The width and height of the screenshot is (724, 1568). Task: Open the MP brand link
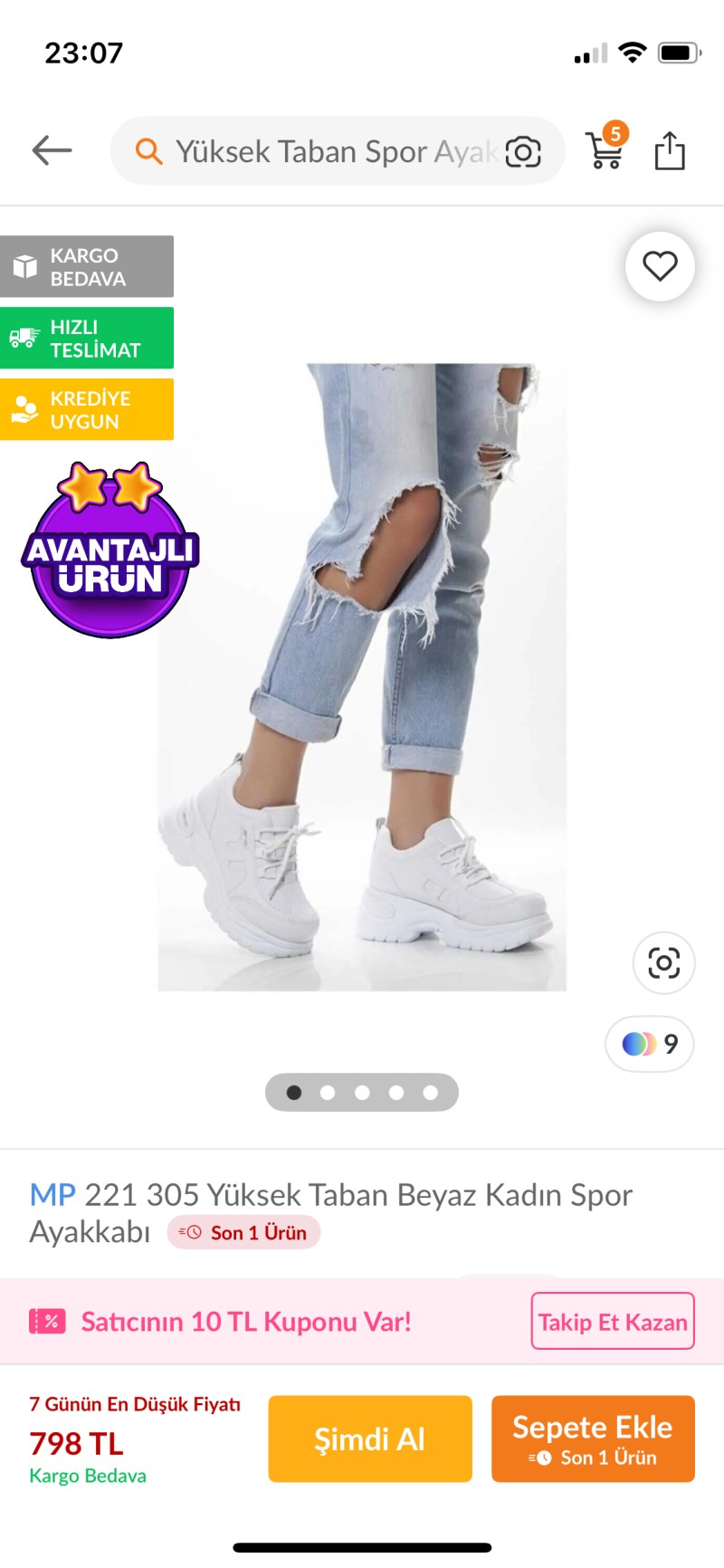pyautogui.click(x=52, y=1195)
